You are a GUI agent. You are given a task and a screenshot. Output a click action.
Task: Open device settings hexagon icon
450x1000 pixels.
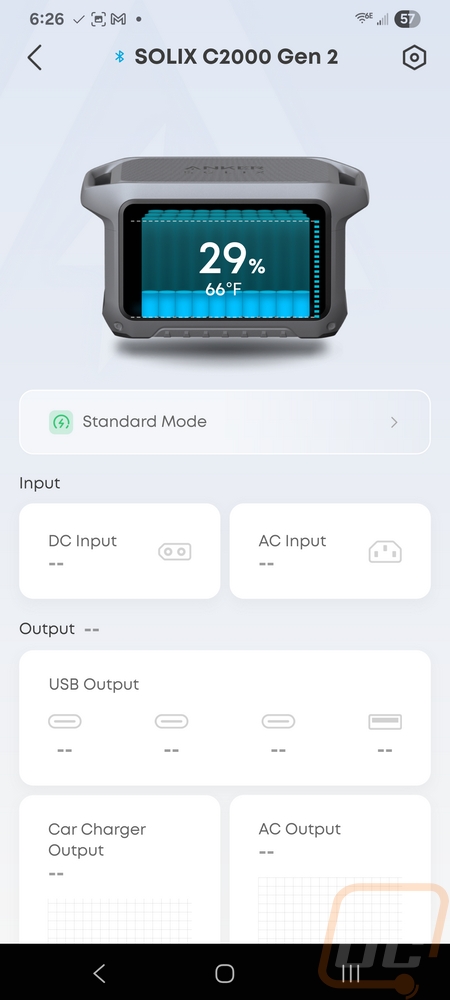414,58
